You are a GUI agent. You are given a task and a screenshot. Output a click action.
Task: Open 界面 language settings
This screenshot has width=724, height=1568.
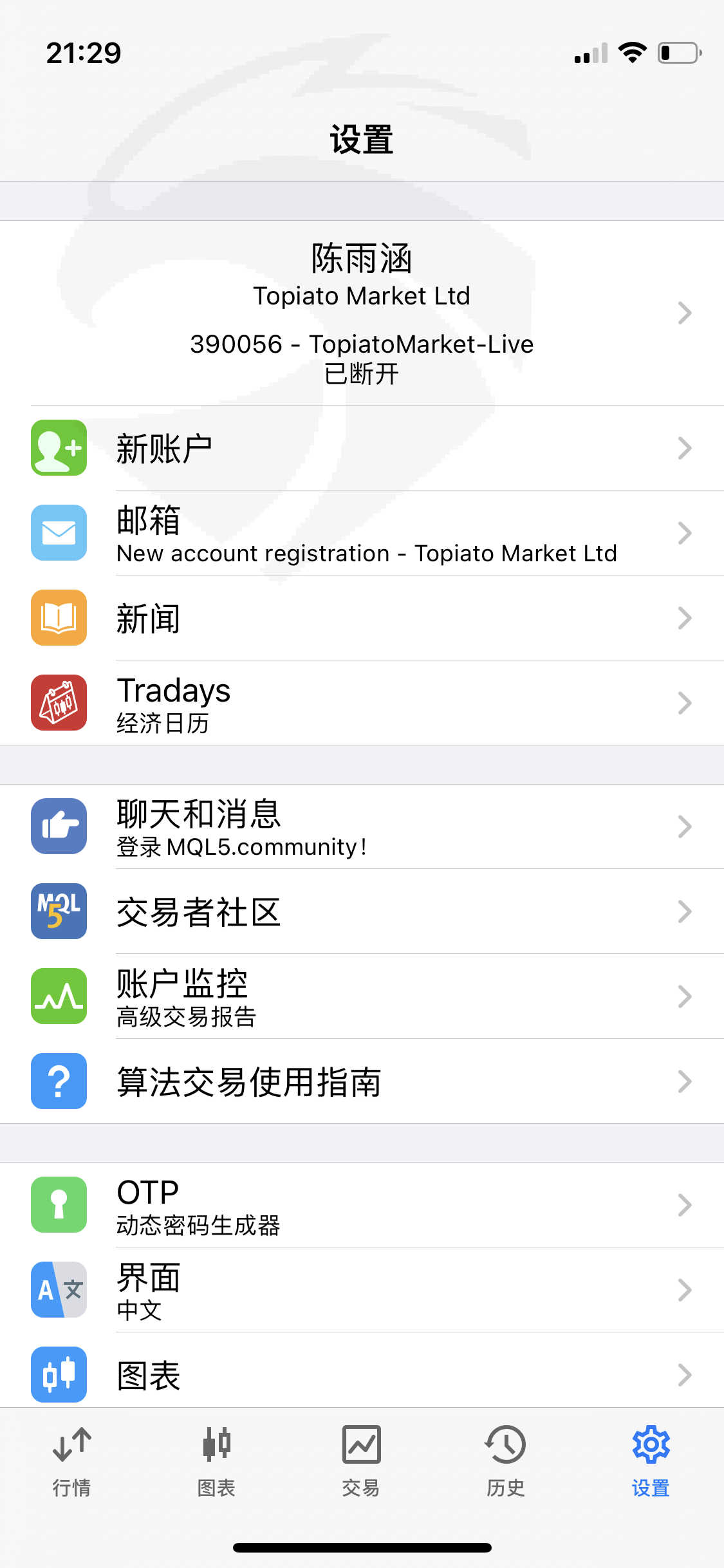[x=362, y=1290]
